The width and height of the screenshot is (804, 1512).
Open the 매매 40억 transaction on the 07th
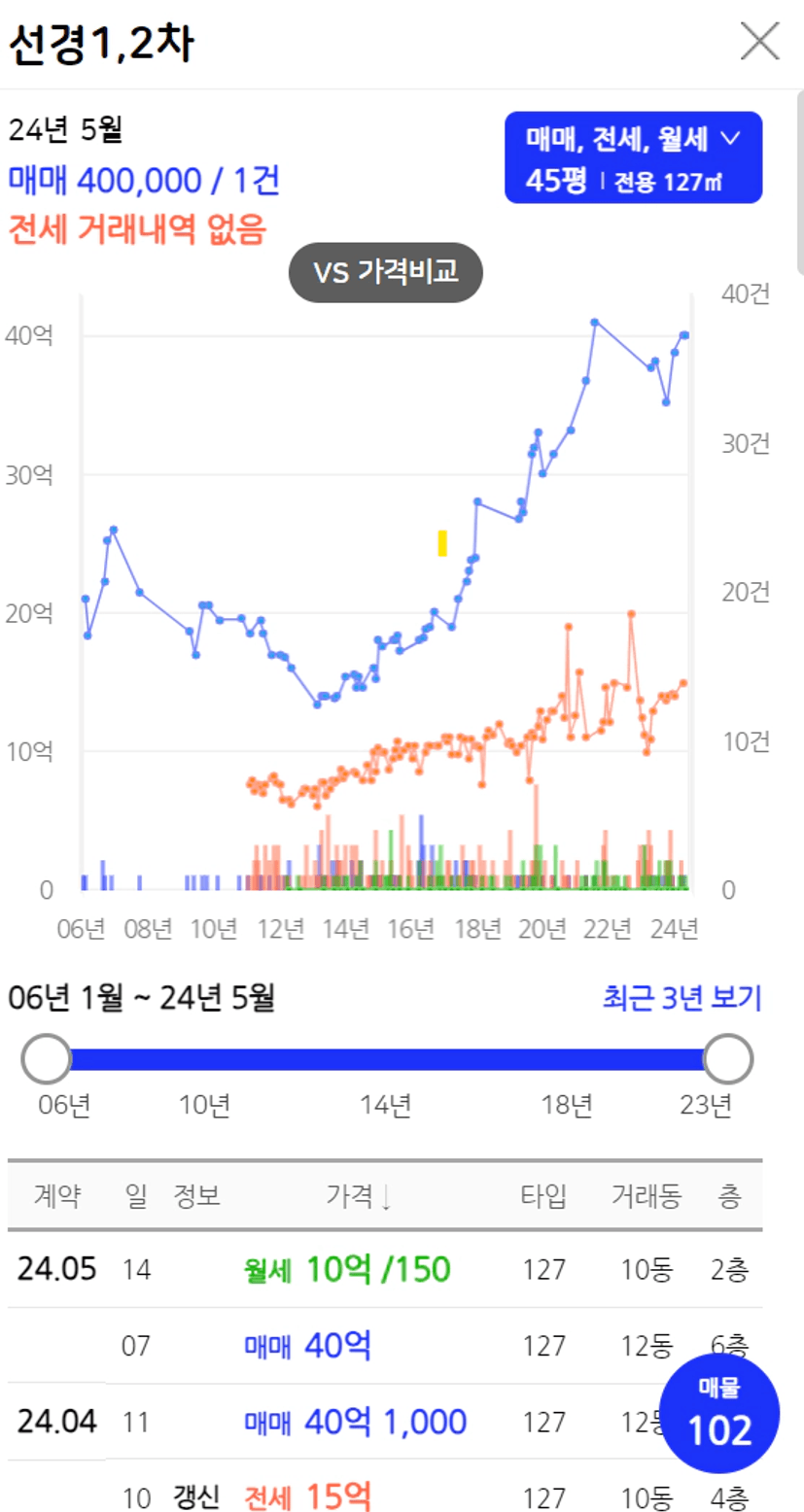coord(385,1345)
